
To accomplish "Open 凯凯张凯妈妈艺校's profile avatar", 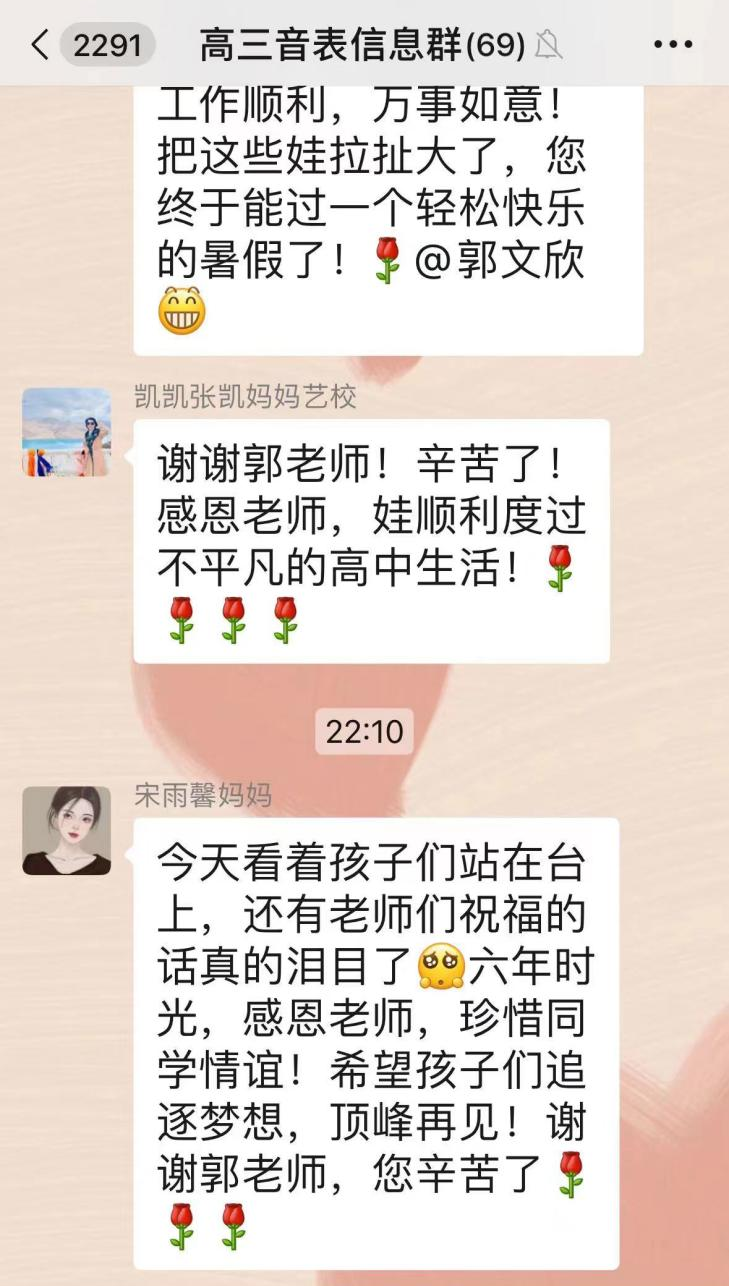I will pyautogui.click(x=66, y=432).
